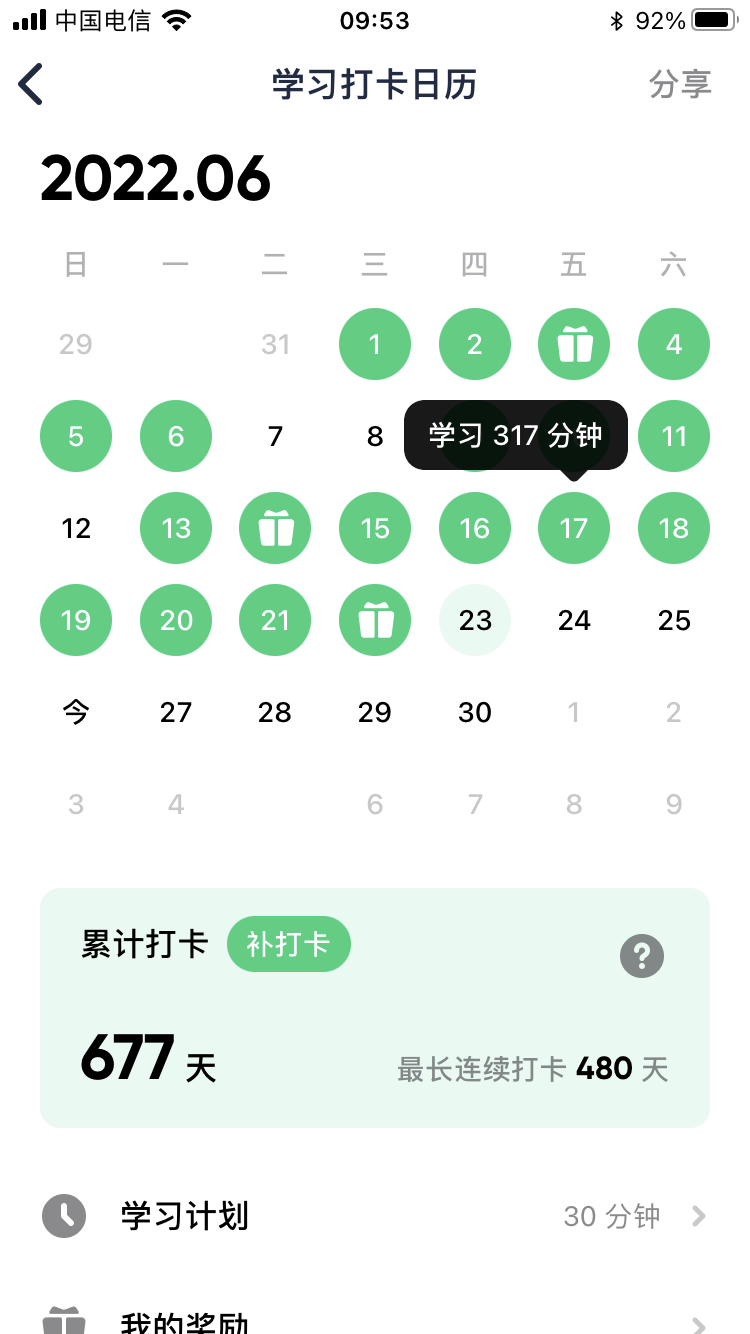This screenshot has height=1334, width=750.
Task: Tap the 补打卡 pill button
Action: 289,944
